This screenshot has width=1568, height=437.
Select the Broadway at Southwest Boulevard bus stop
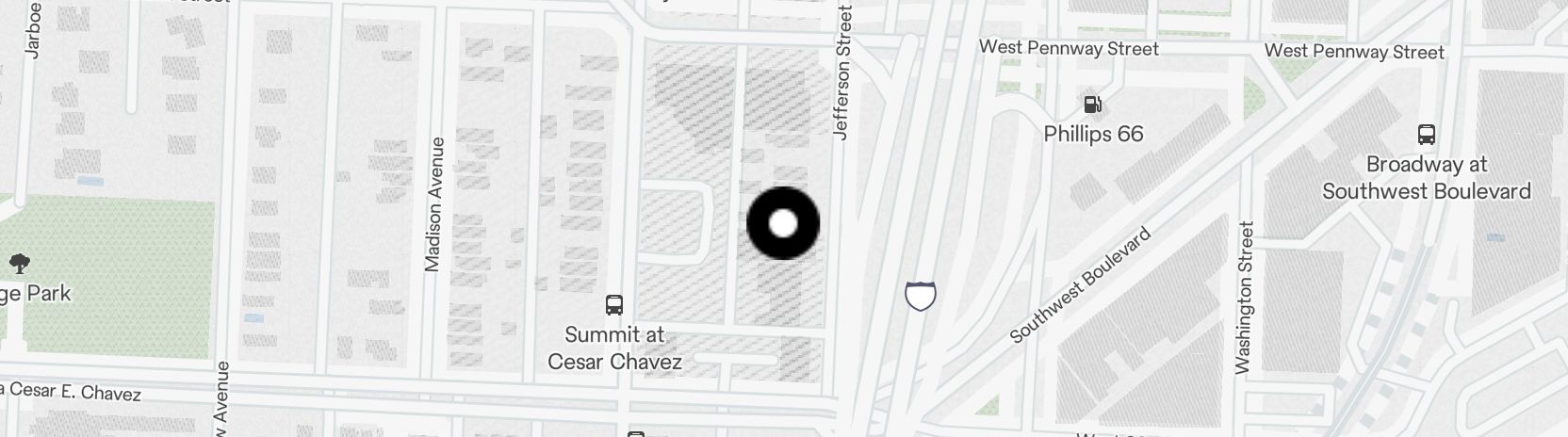click(x=1427, y=135)
